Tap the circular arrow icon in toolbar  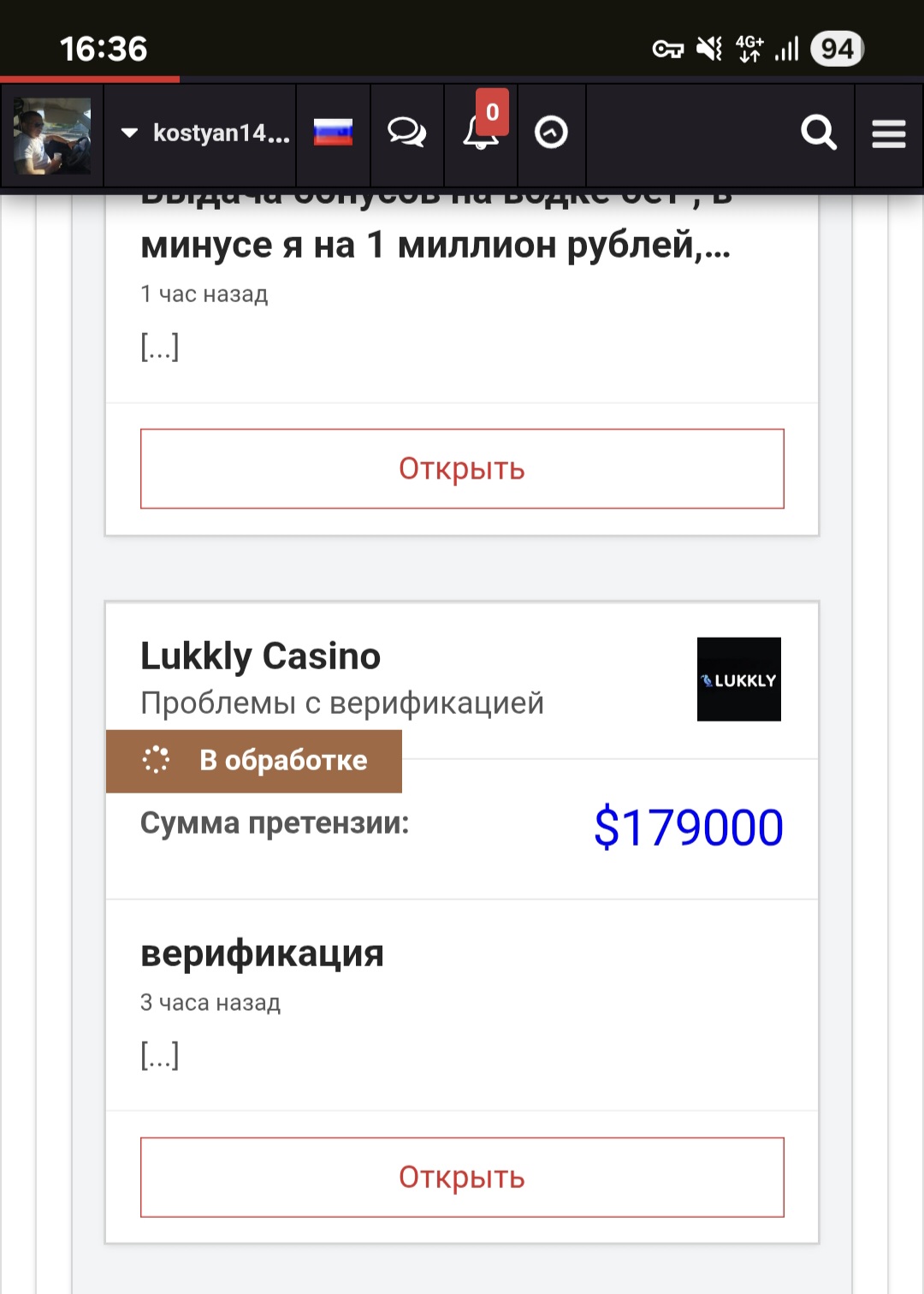551,133
